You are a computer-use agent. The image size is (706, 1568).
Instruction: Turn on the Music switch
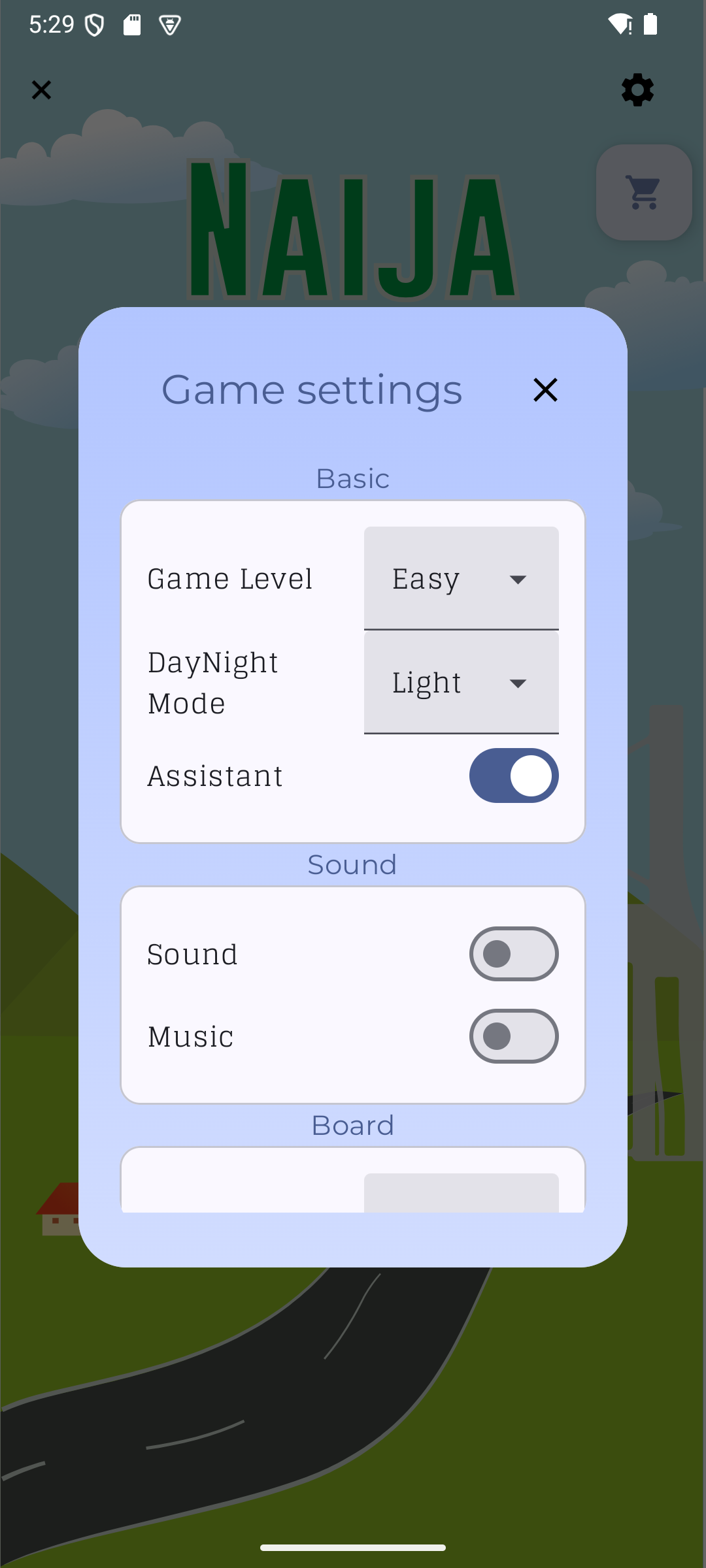[514, 1036]
